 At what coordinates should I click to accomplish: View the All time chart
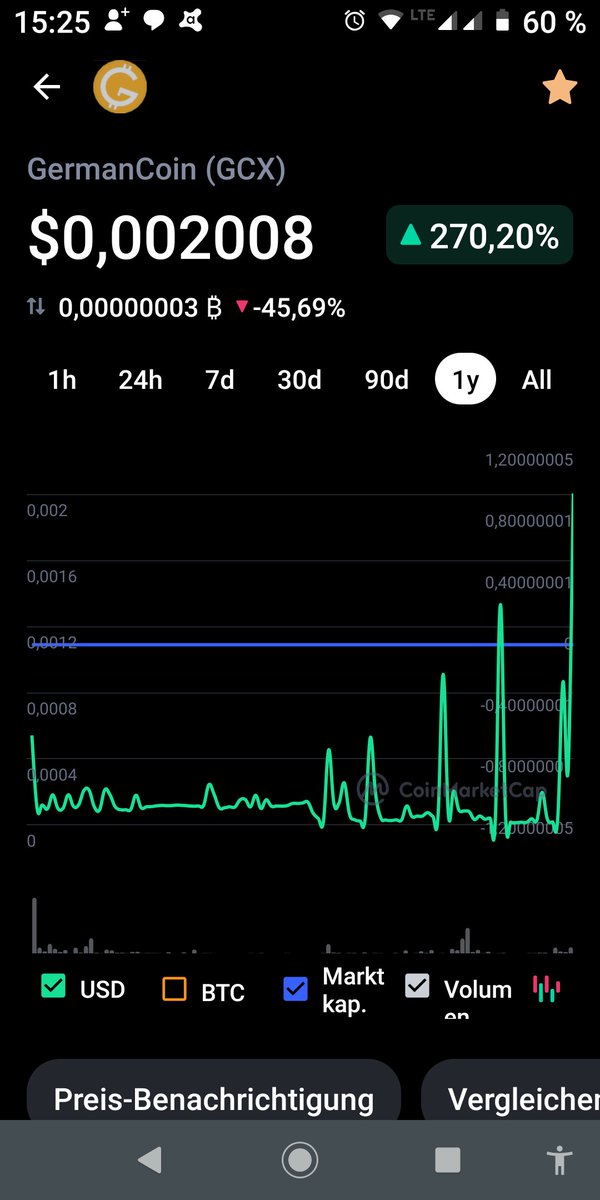537,380
